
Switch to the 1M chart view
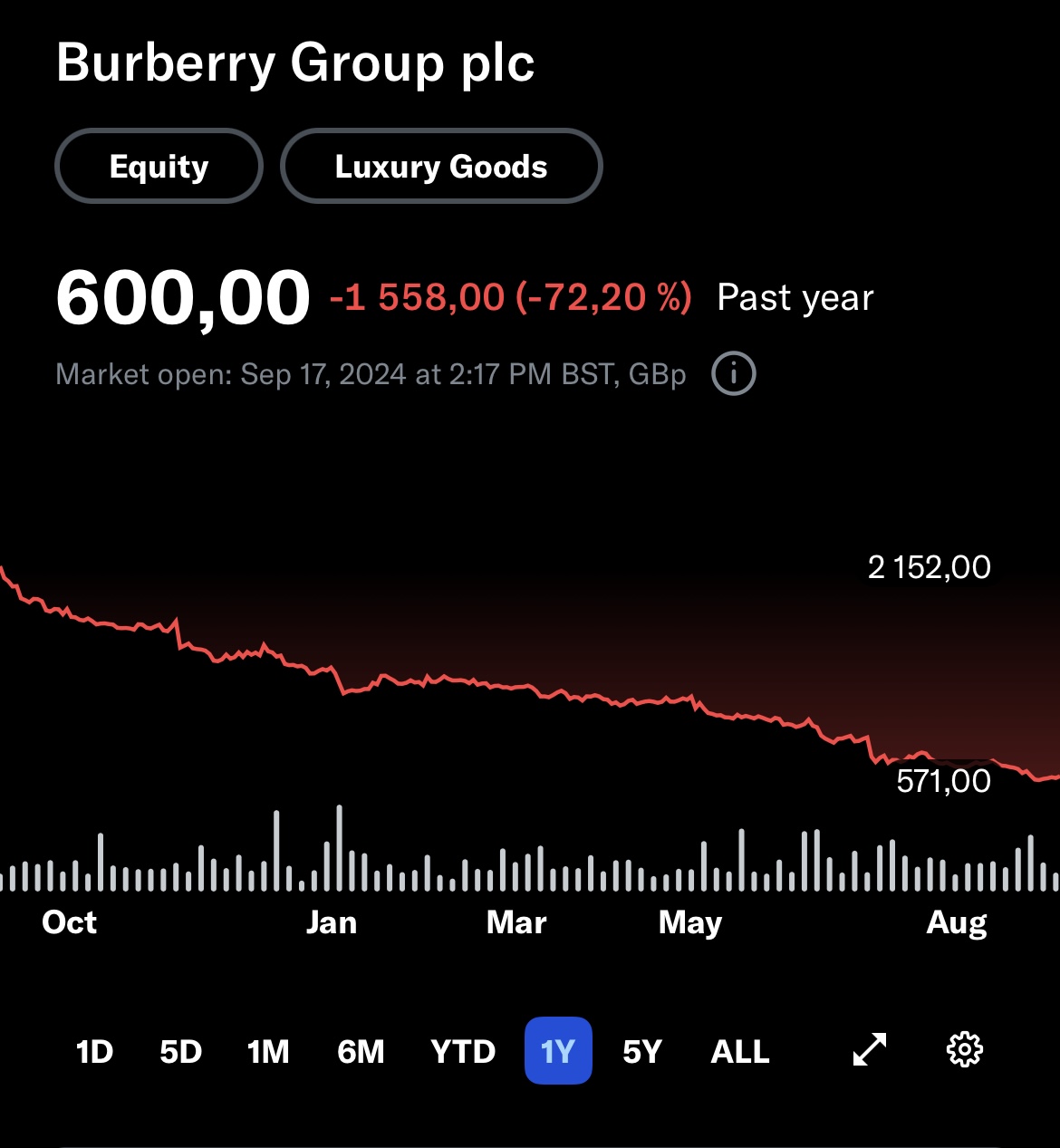tap(268, 1051)
